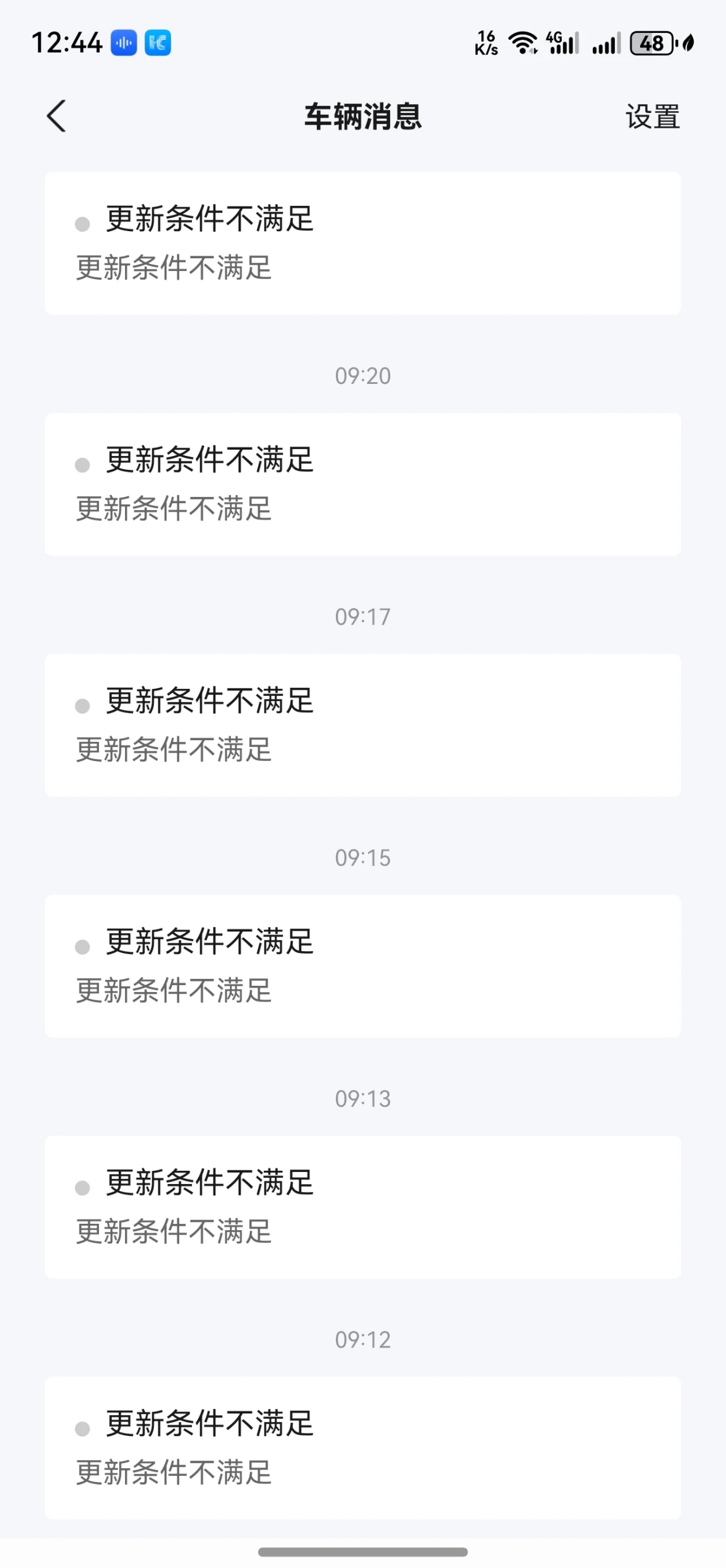
Task: Go back from the 车辆消息 page
Action: click(56, 116)
